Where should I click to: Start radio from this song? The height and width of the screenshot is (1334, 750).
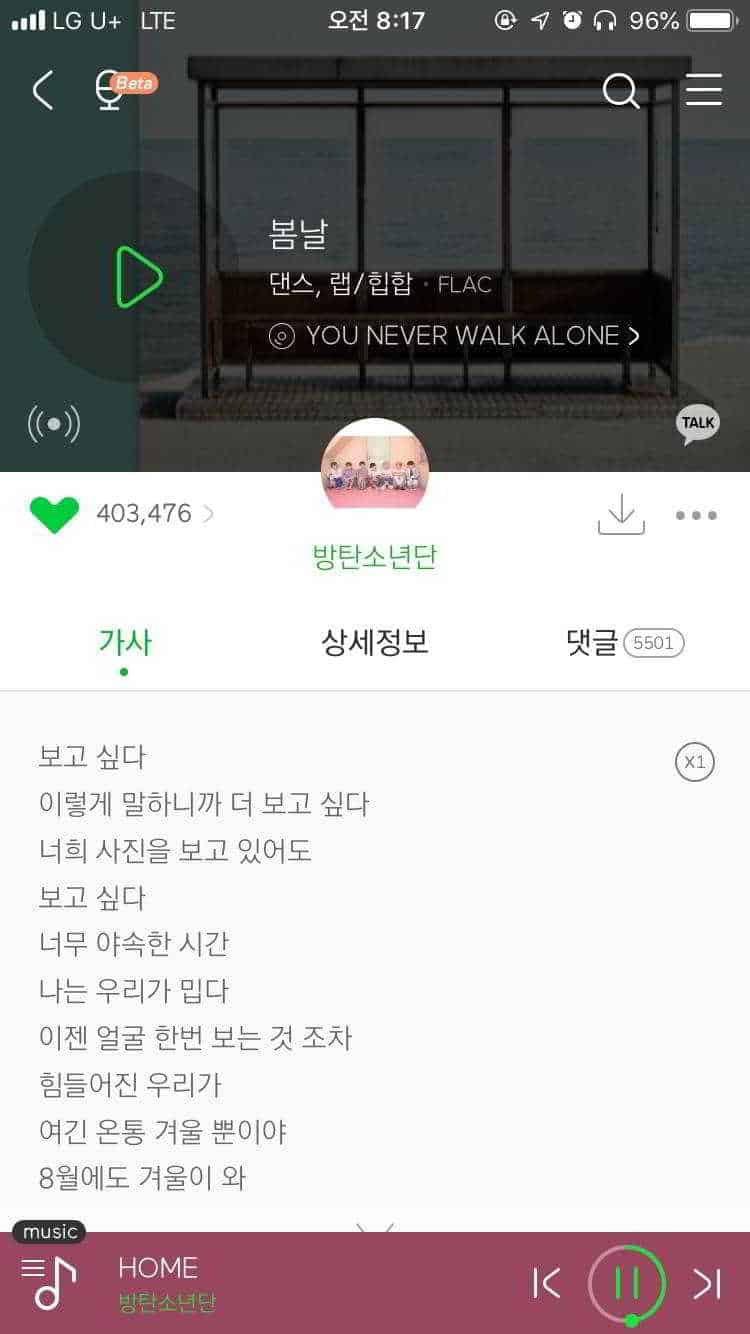(54, 424)
